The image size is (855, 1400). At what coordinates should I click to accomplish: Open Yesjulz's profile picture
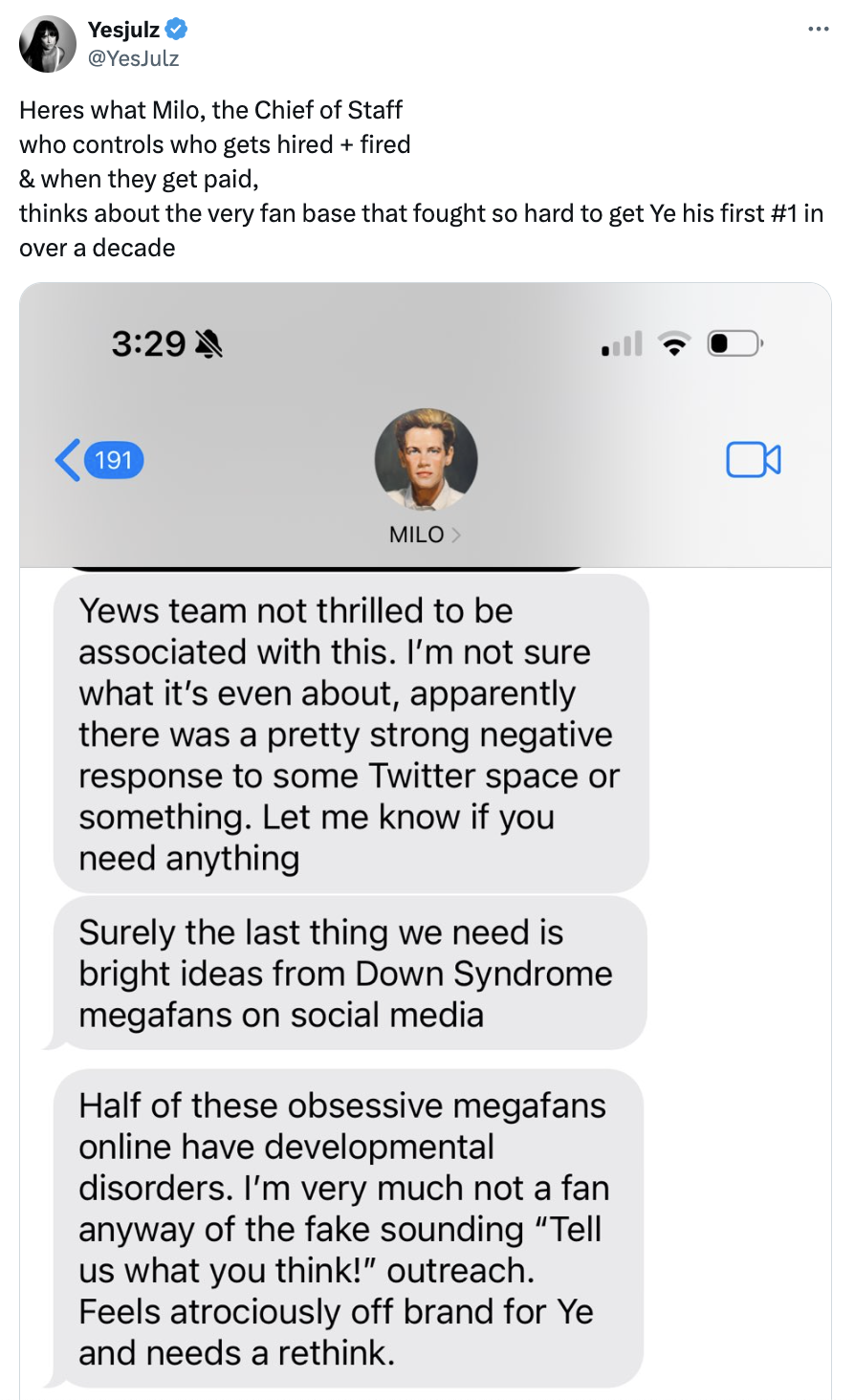[48, 44]
